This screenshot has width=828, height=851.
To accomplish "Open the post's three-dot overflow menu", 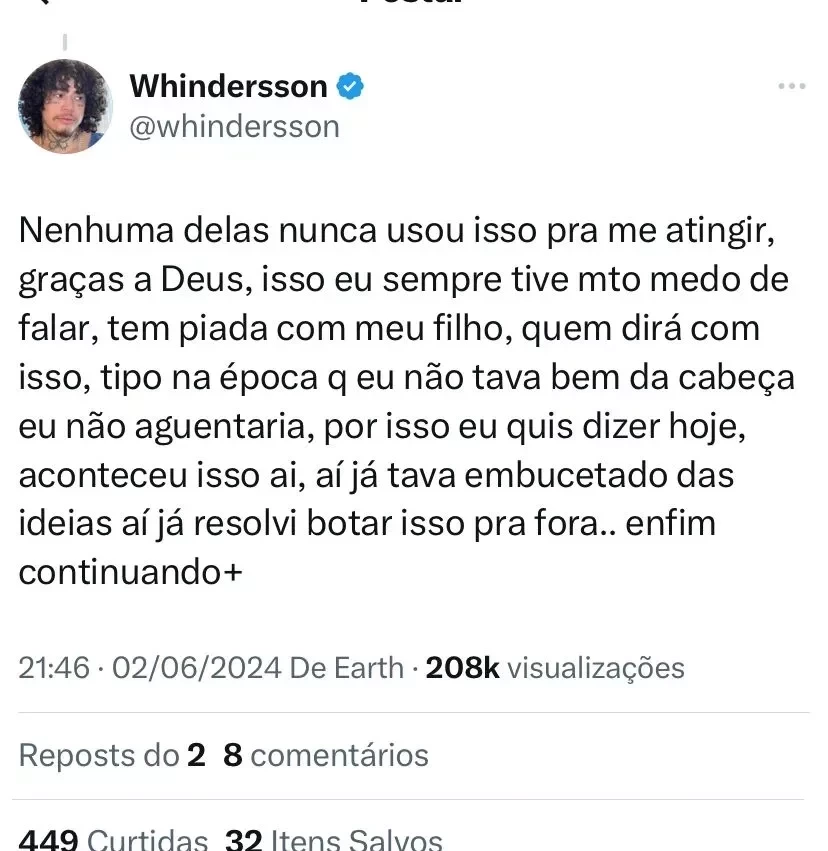I will click(791, 87).
